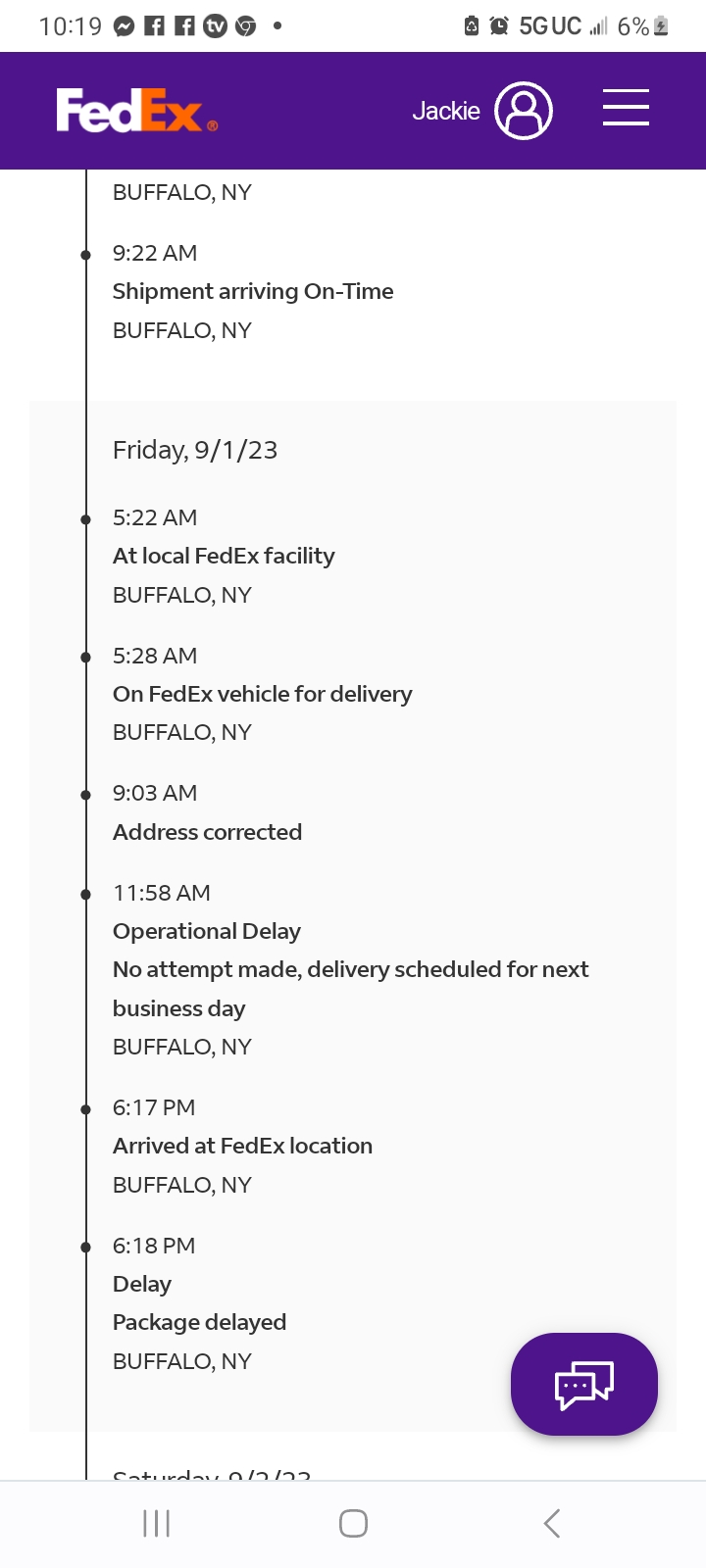
Task: Select the Friday, 9/1/23 date header
Action: coord(195,450)
